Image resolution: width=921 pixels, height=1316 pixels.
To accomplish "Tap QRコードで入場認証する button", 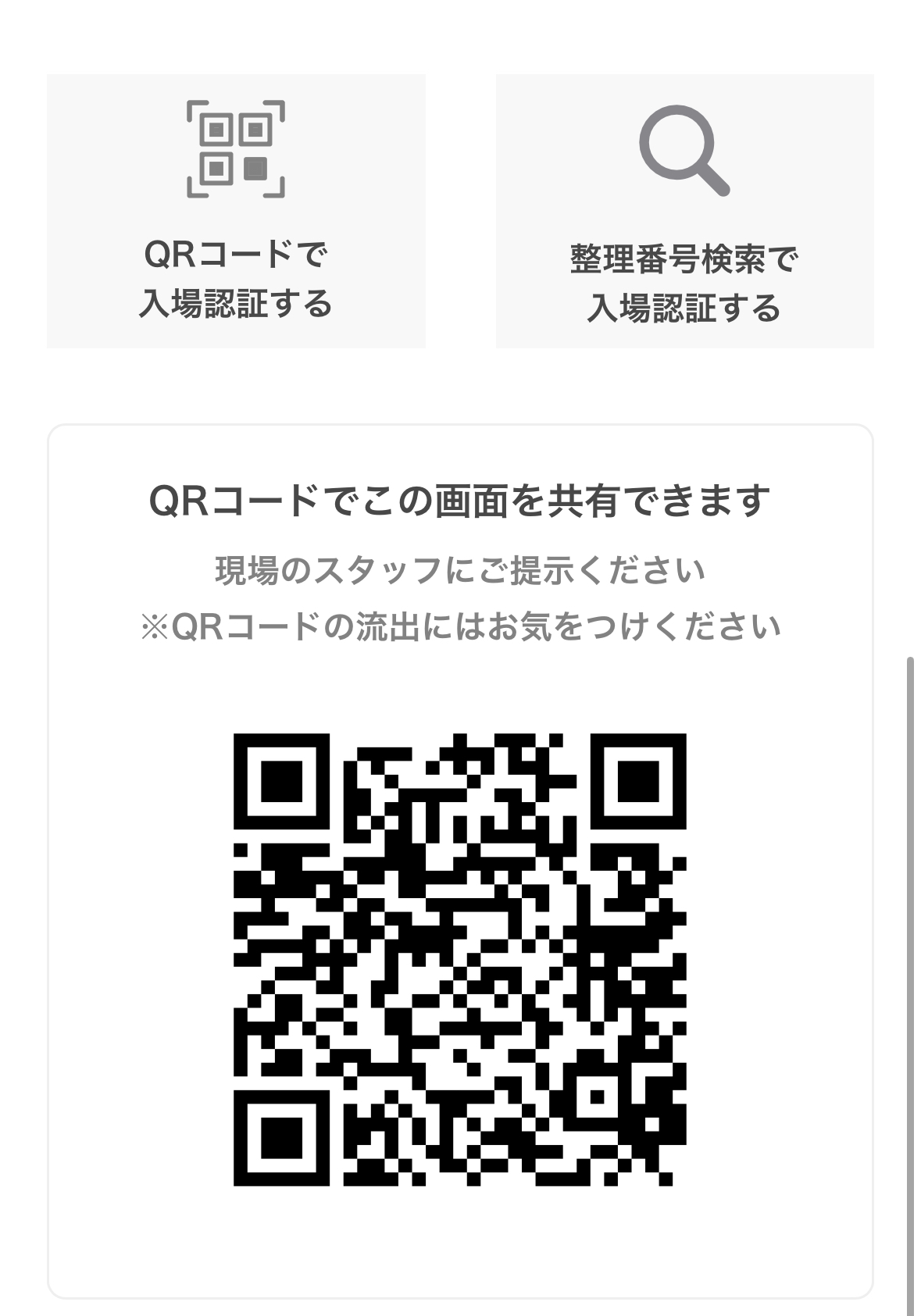I will pos(236,211).
